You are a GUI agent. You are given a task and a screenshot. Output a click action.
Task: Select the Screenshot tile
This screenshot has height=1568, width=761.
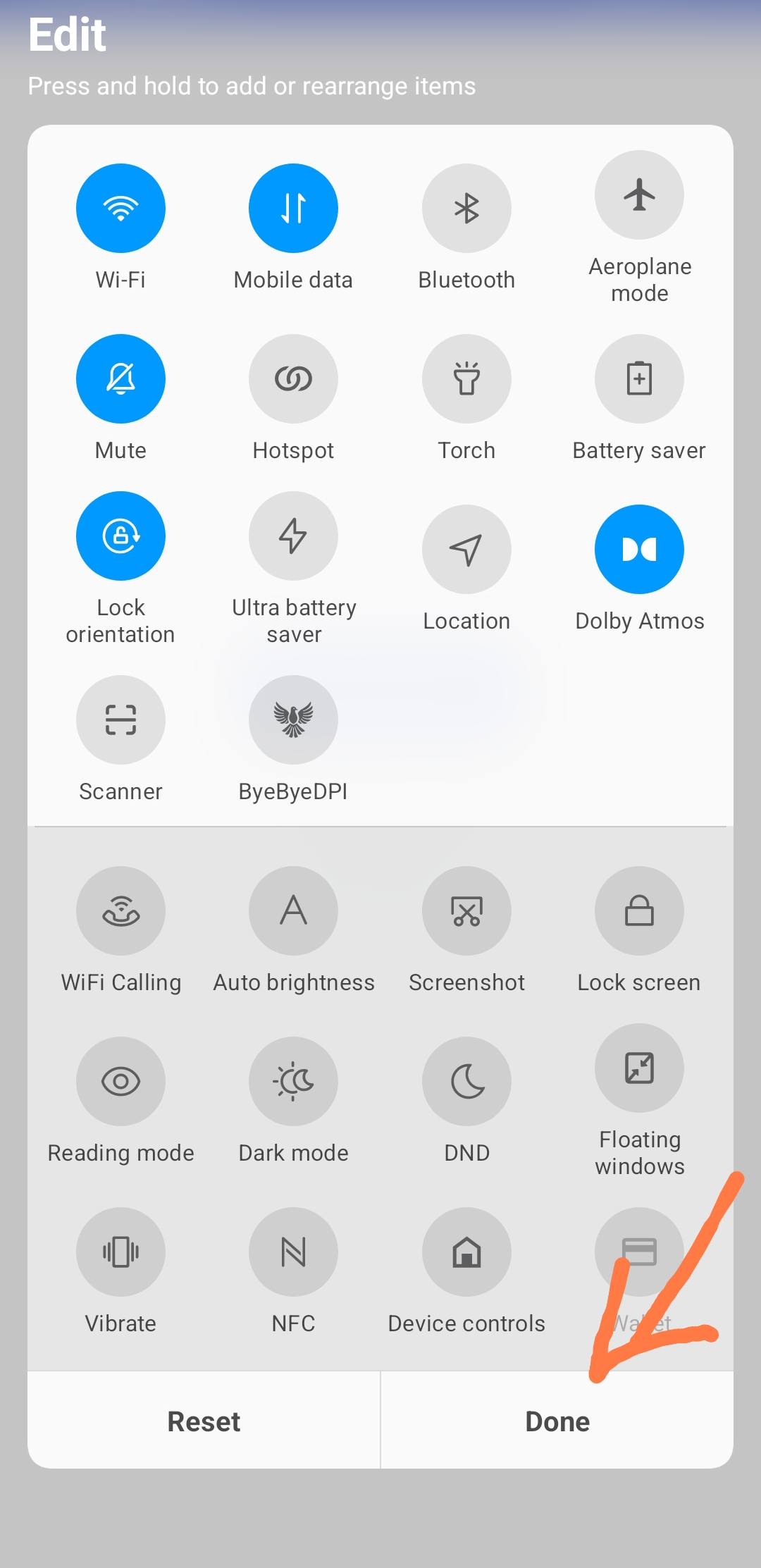coord(466,910)
